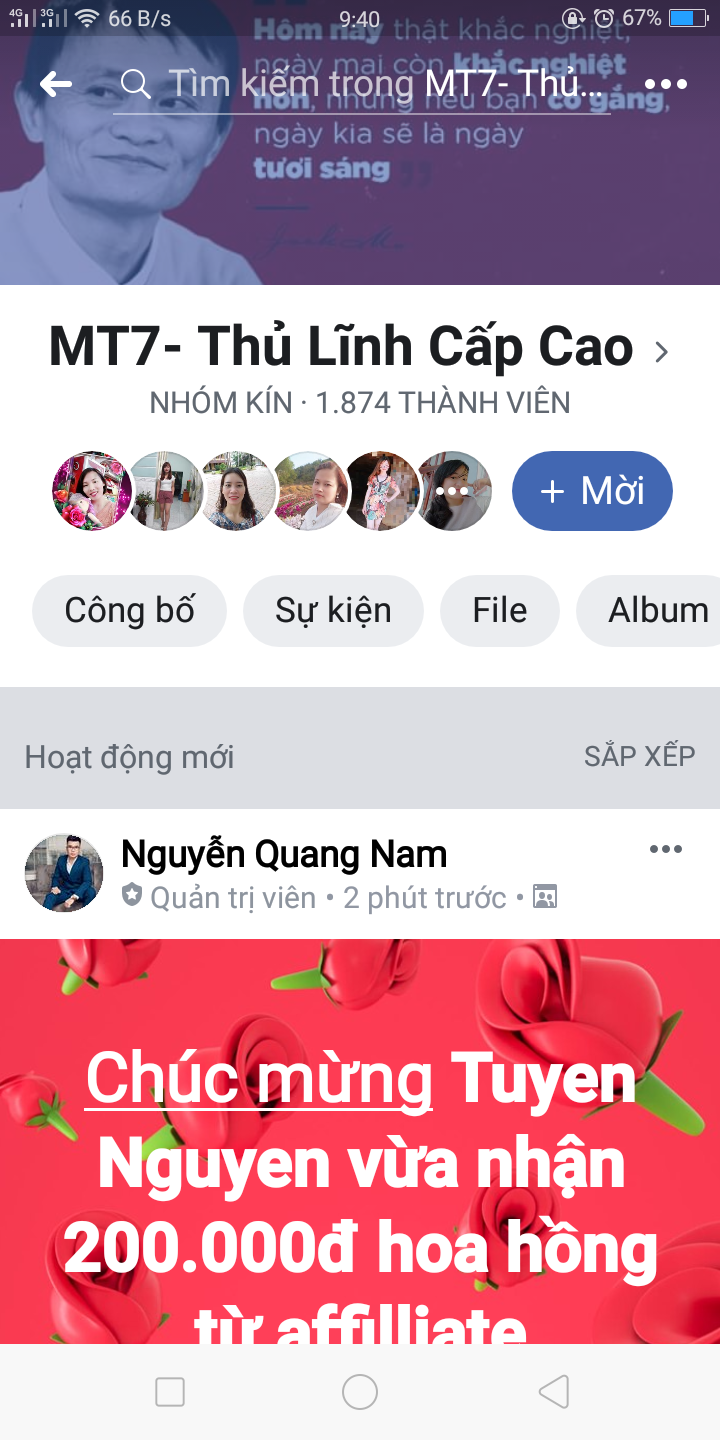The width and height of the screenshot is (720, 1440).
Task: Open Nguyễn Quang Nam's profile
Action: (x=284, y=855)
